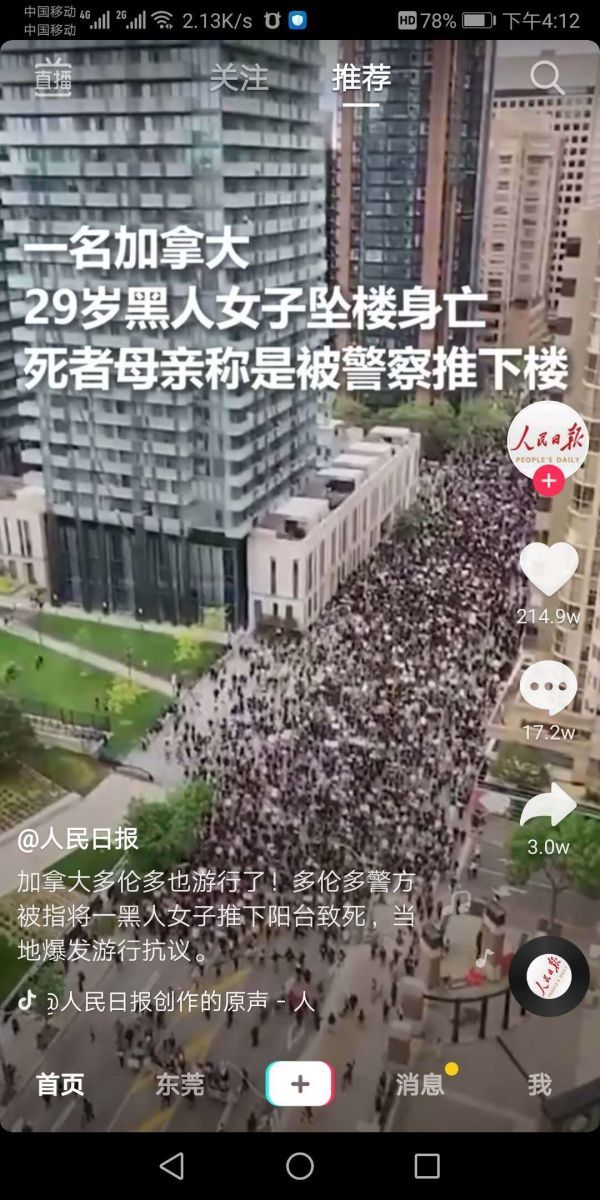
Task: Switch to the 东莞 tab
Action: tap(180, 1085)
